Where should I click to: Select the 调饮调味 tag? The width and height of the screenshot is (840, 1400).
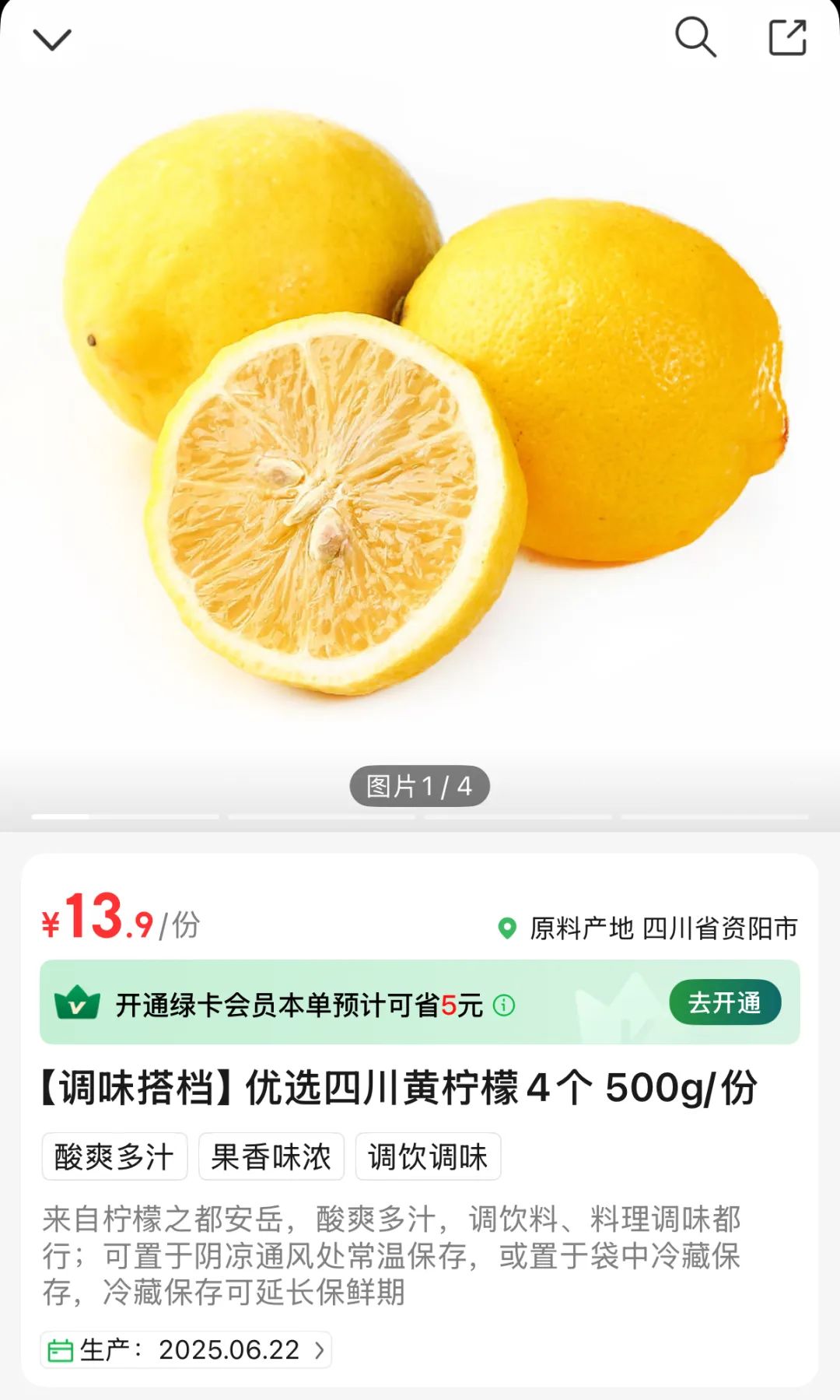point(429,1157)
